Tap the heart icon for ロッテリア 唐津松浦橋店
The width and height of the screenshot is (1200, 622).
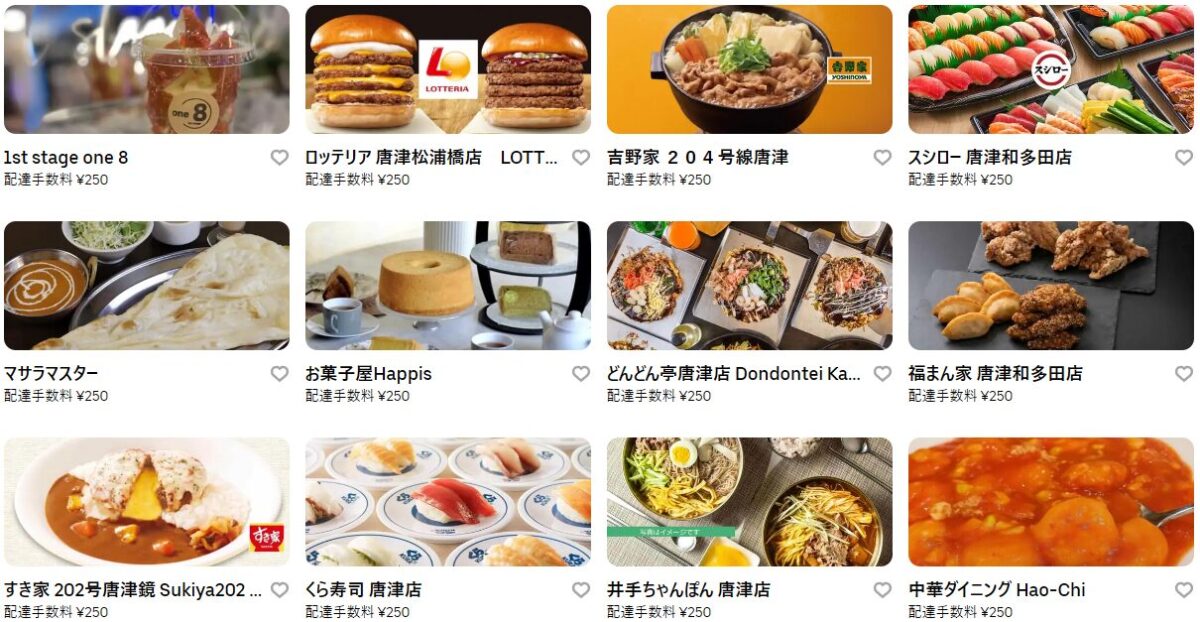point(581,158)
